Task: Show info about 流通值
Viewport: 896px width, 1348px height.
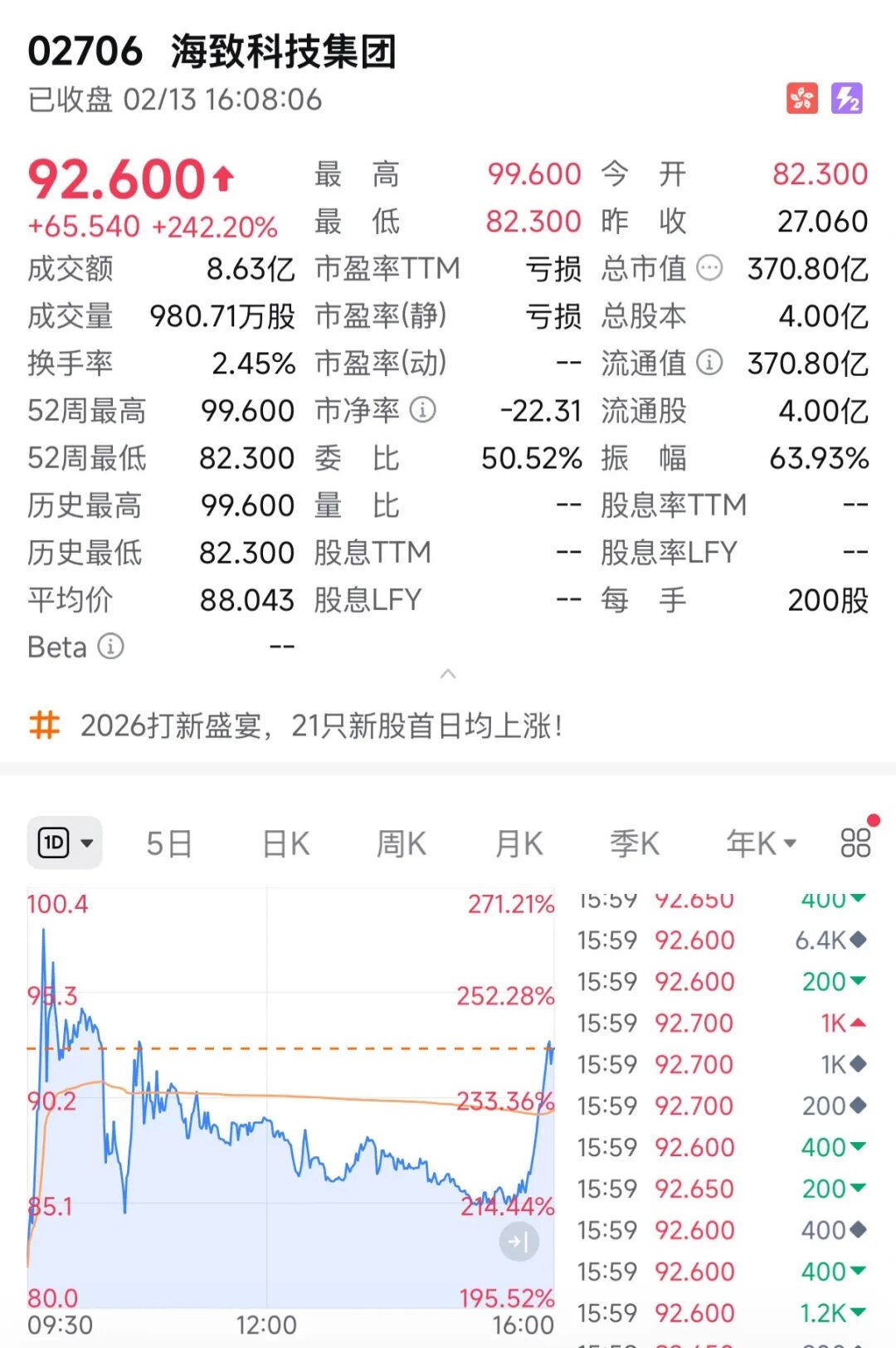Action: (x=709, y=363)
